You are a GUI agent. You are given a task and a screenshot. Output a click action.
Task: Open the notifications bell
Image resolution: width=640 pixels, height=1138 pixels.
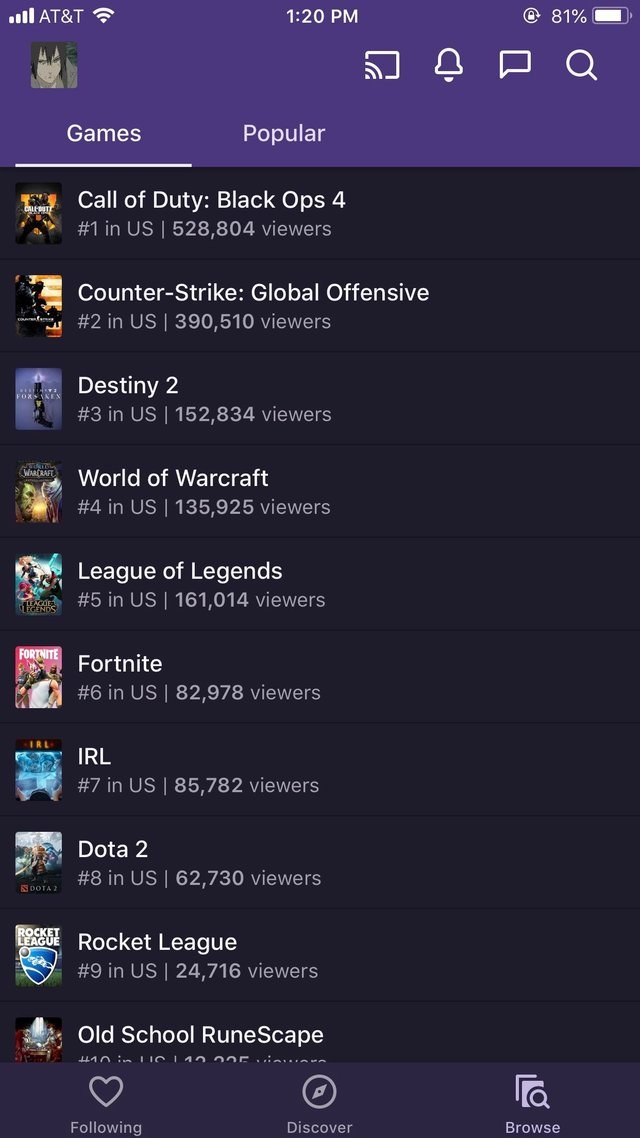[x=449, y=65]
